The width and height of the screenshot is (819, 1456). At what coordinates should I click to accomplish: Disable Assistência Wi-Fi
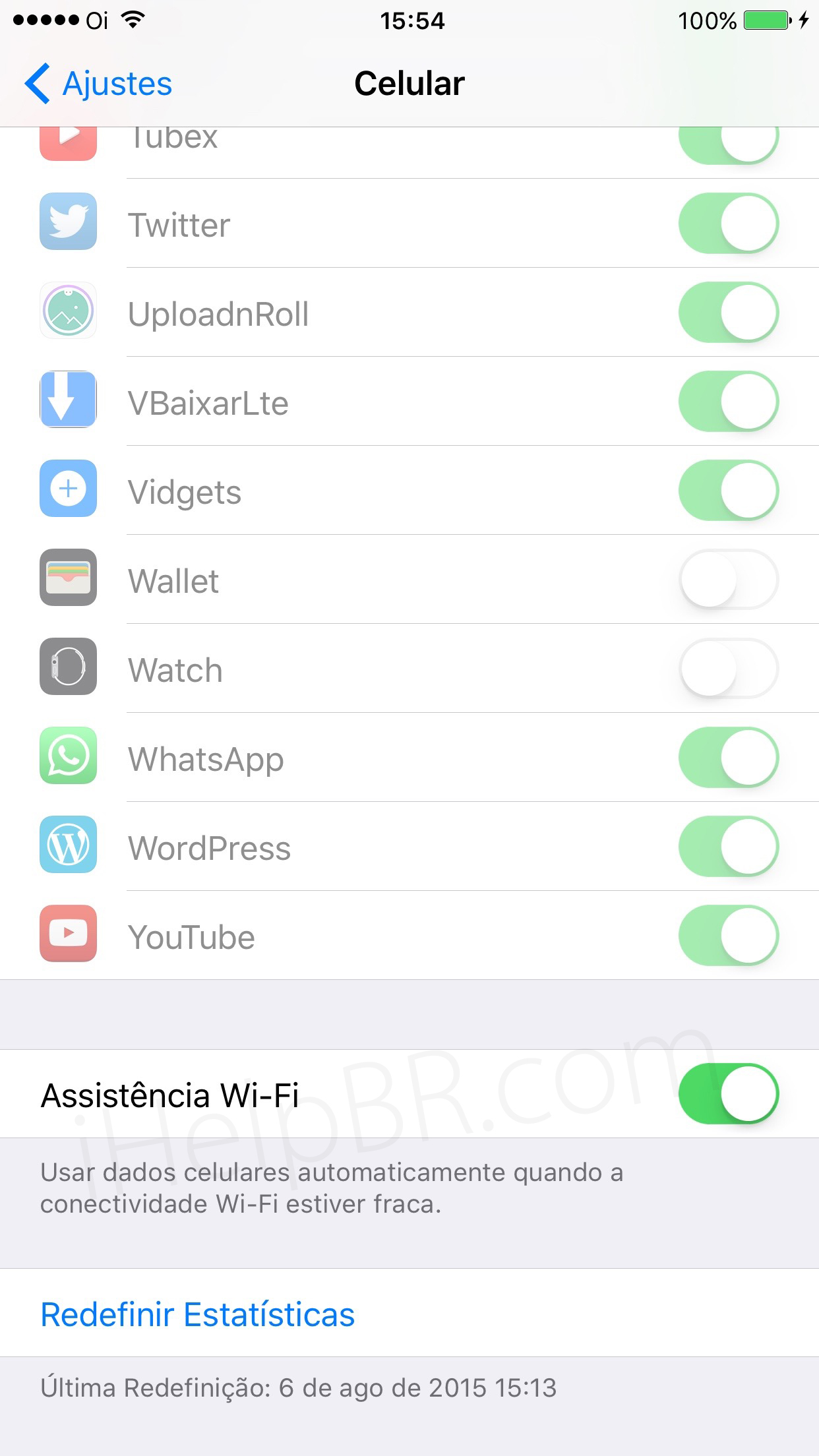point(728,1094)
